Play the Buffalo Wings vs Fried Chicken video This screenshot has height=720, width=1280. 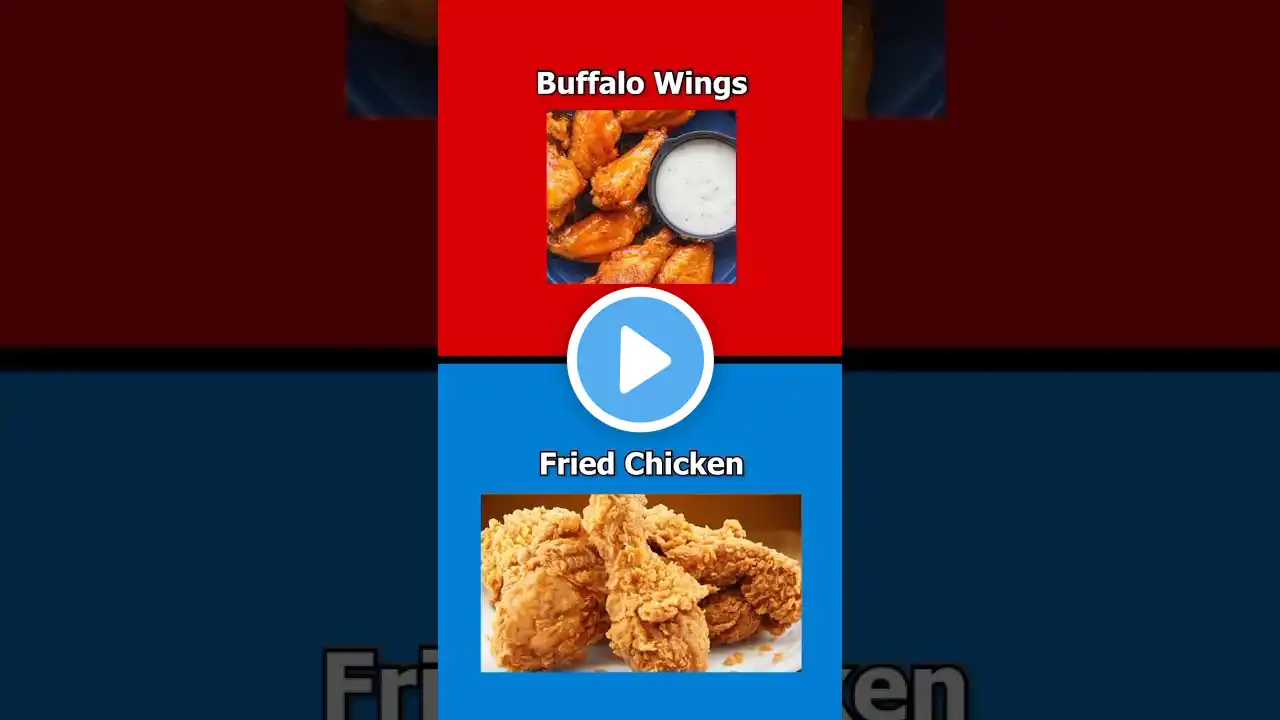[x=640, y=360]
